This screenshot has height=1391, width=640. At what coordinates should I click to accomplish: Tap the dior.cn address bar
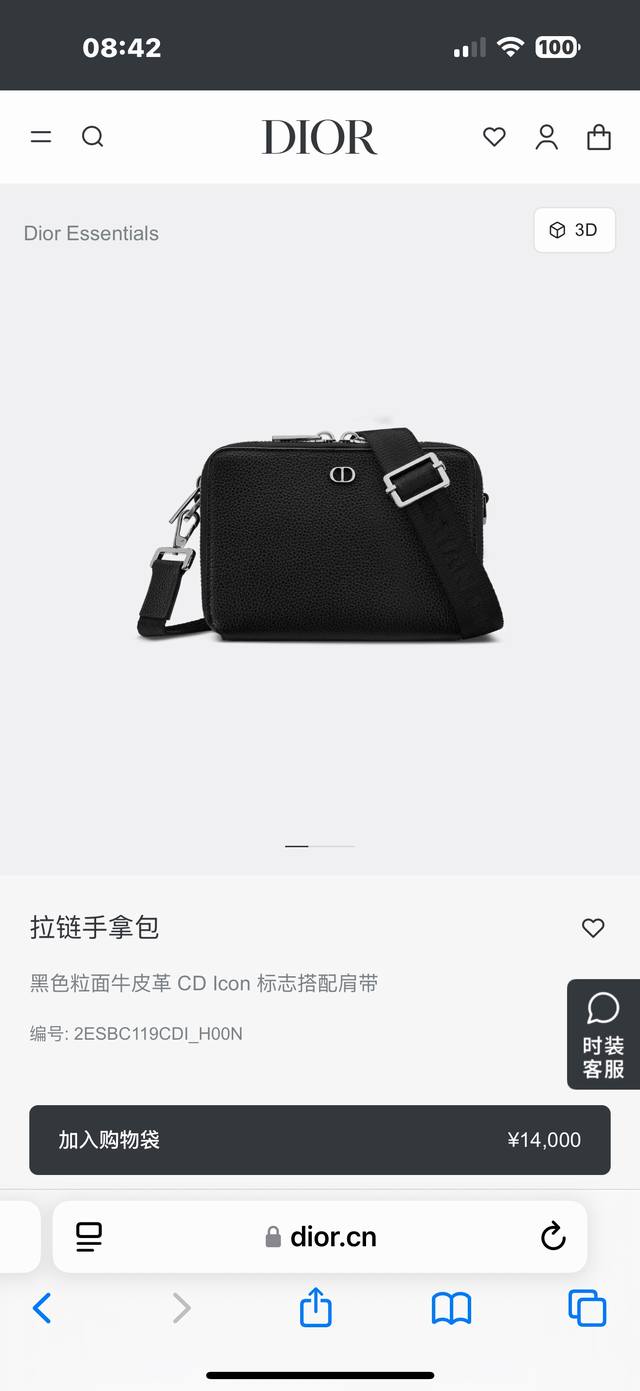tap(322, 1237)
